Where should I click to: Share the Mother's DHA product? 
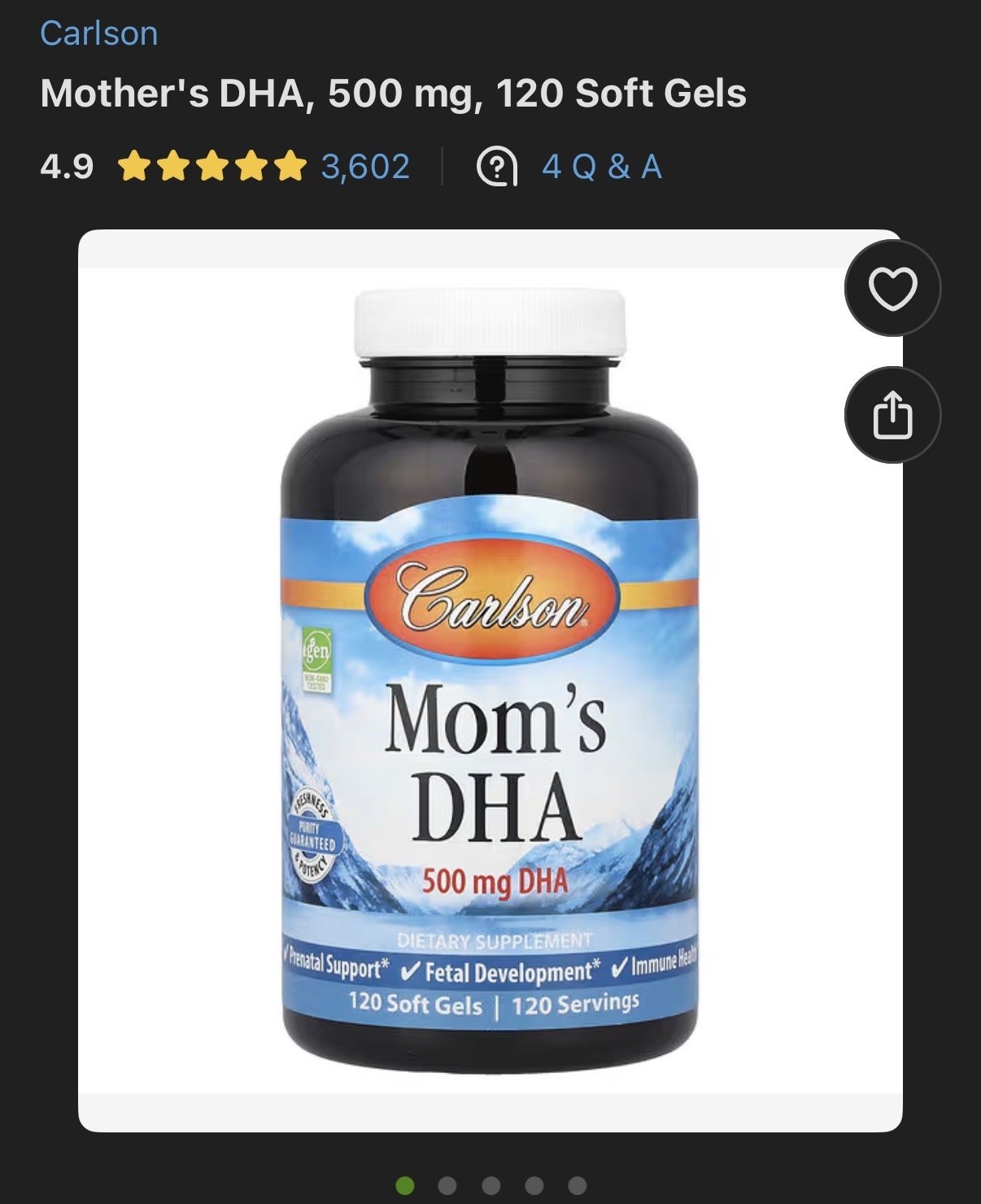[892, 415]
